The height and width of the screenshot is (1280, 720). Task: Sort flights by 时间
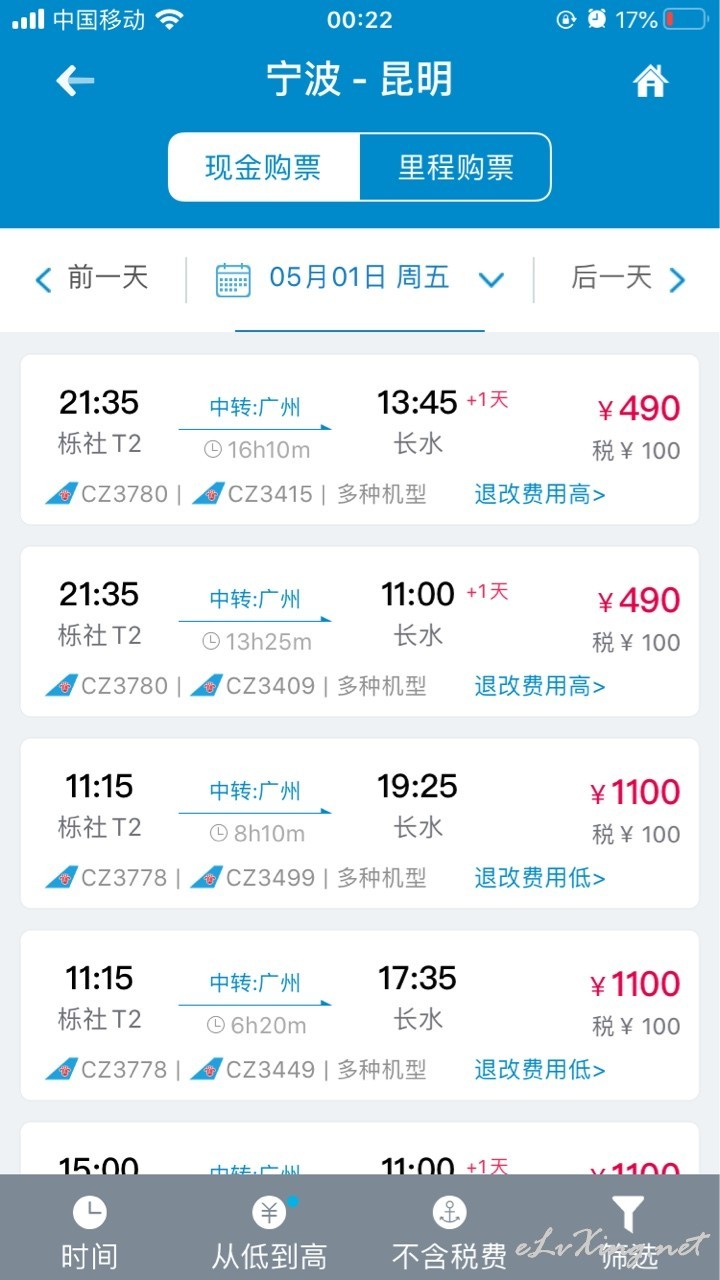(x=89, y=1232)
